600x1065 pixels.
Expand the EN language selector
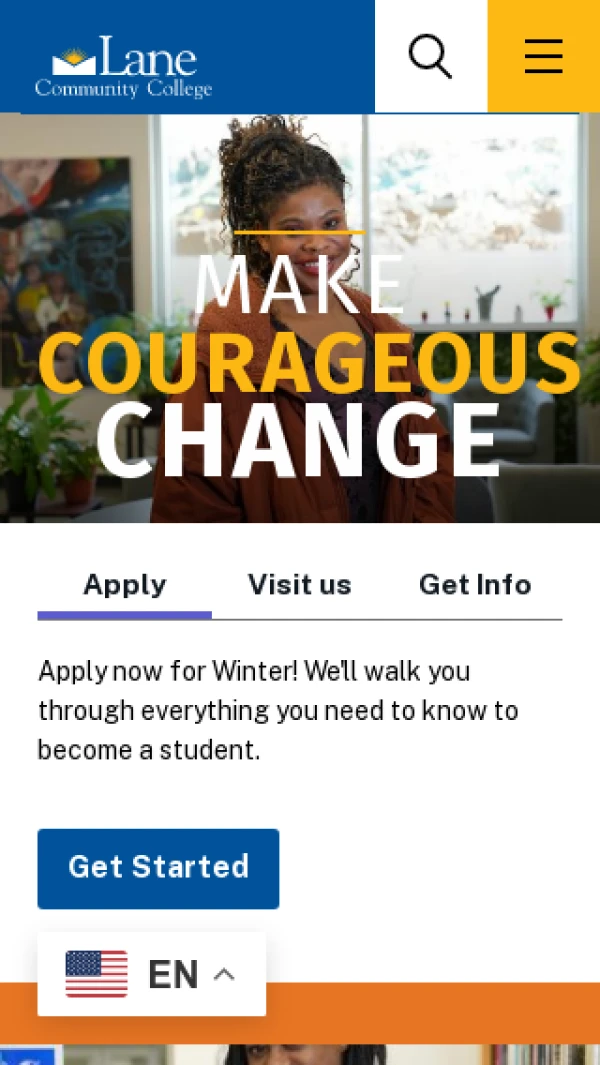pyautogui.click(x=152, y=974)
